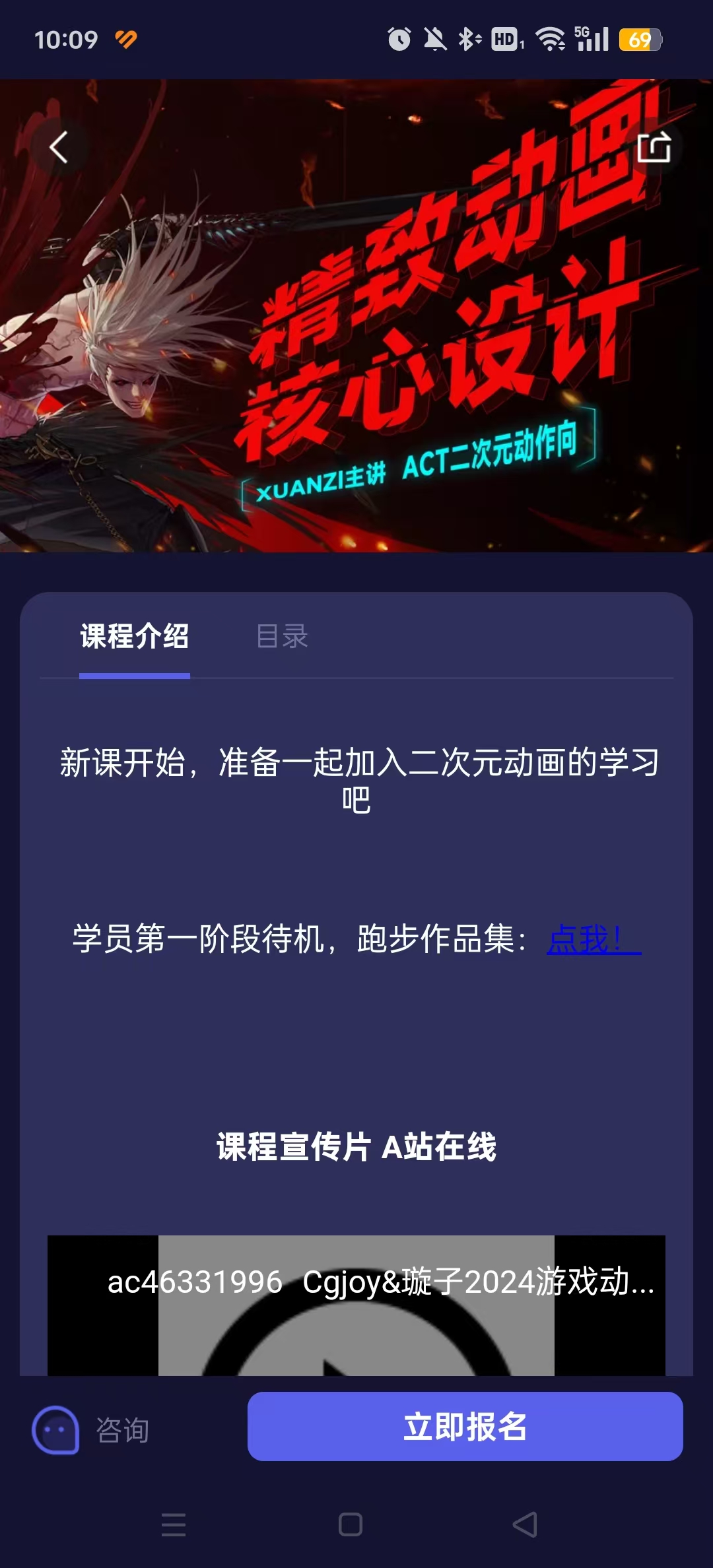Open the 点我! works collection link

(x=592, y=938)
